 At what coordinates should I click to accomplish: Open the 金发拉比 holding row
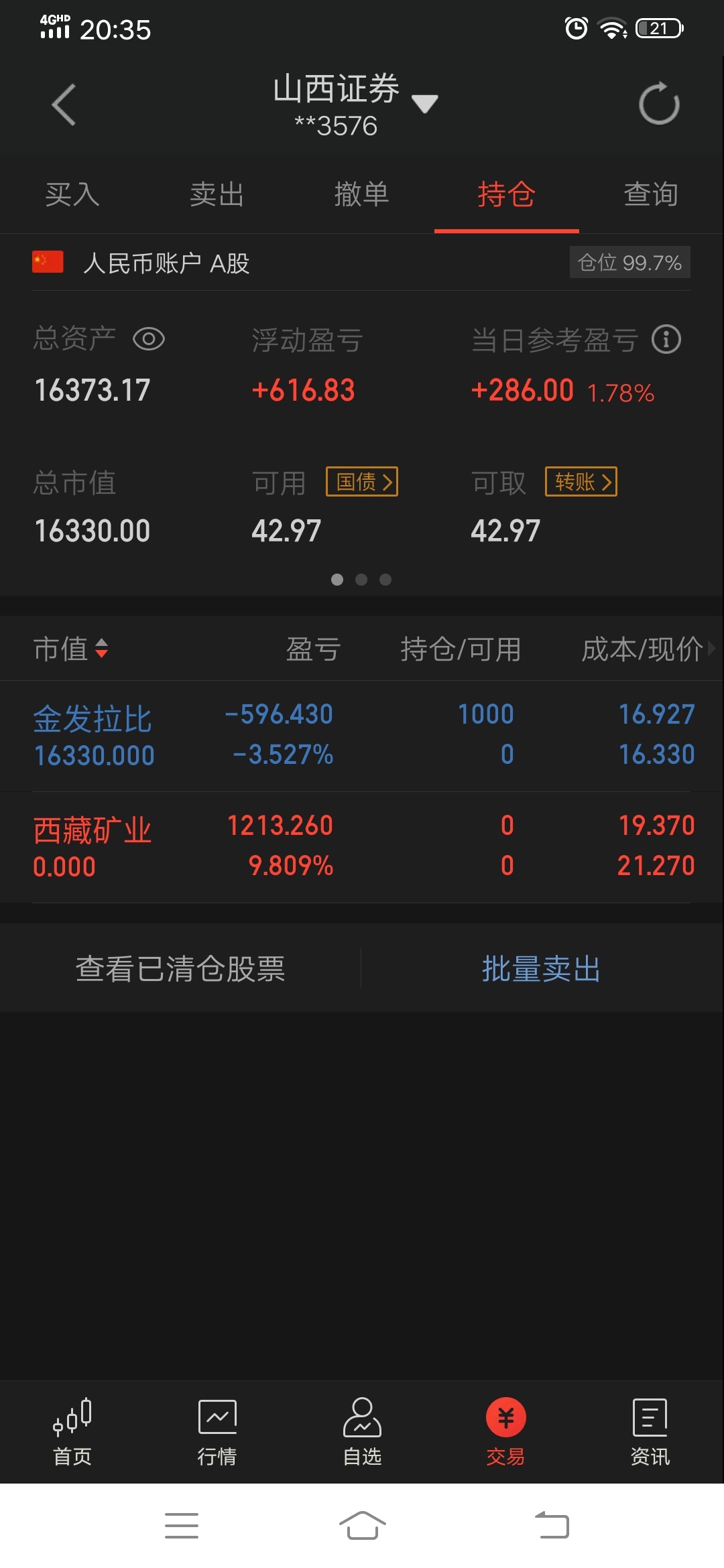(x=362, y=736)
